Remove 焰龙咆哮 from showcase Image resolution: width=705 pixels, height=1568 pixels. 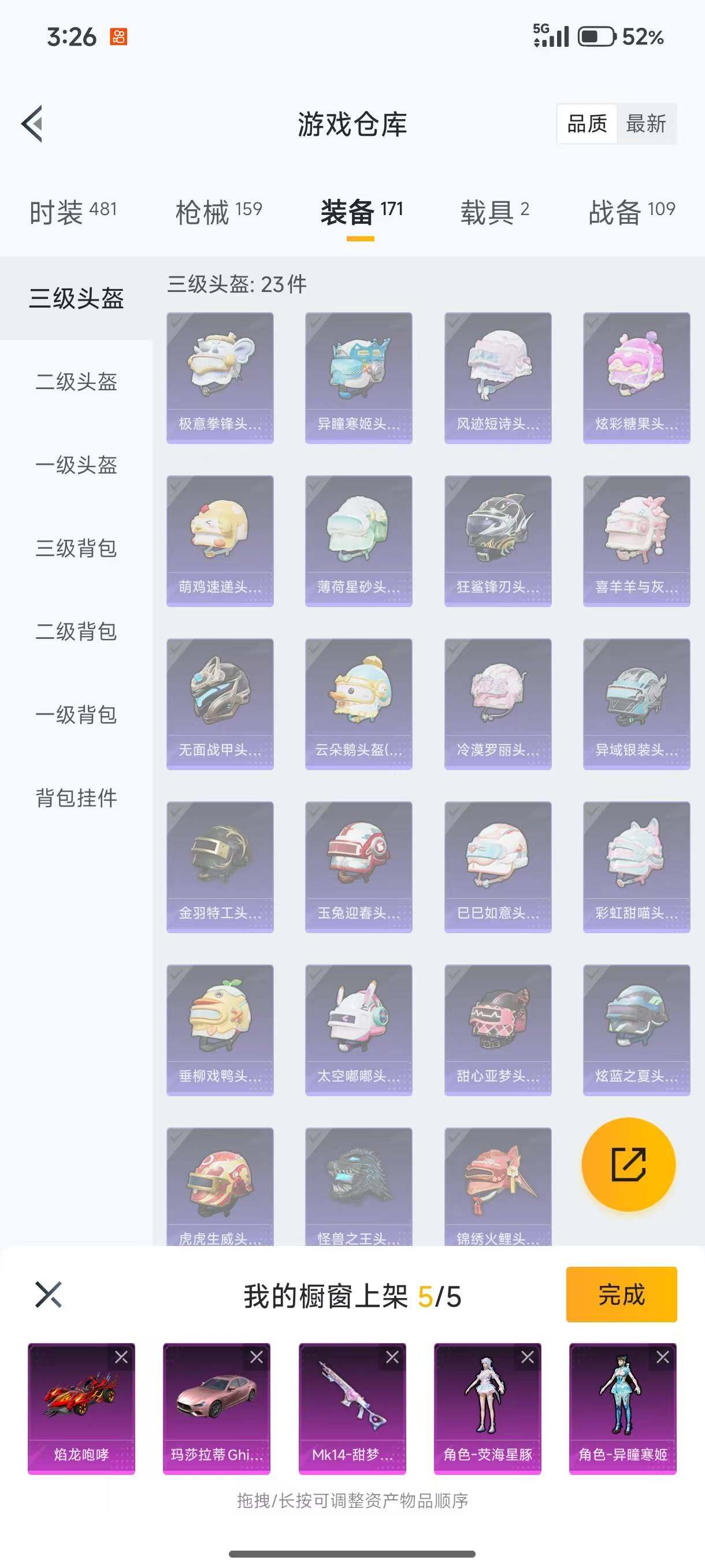[122, 1357]
